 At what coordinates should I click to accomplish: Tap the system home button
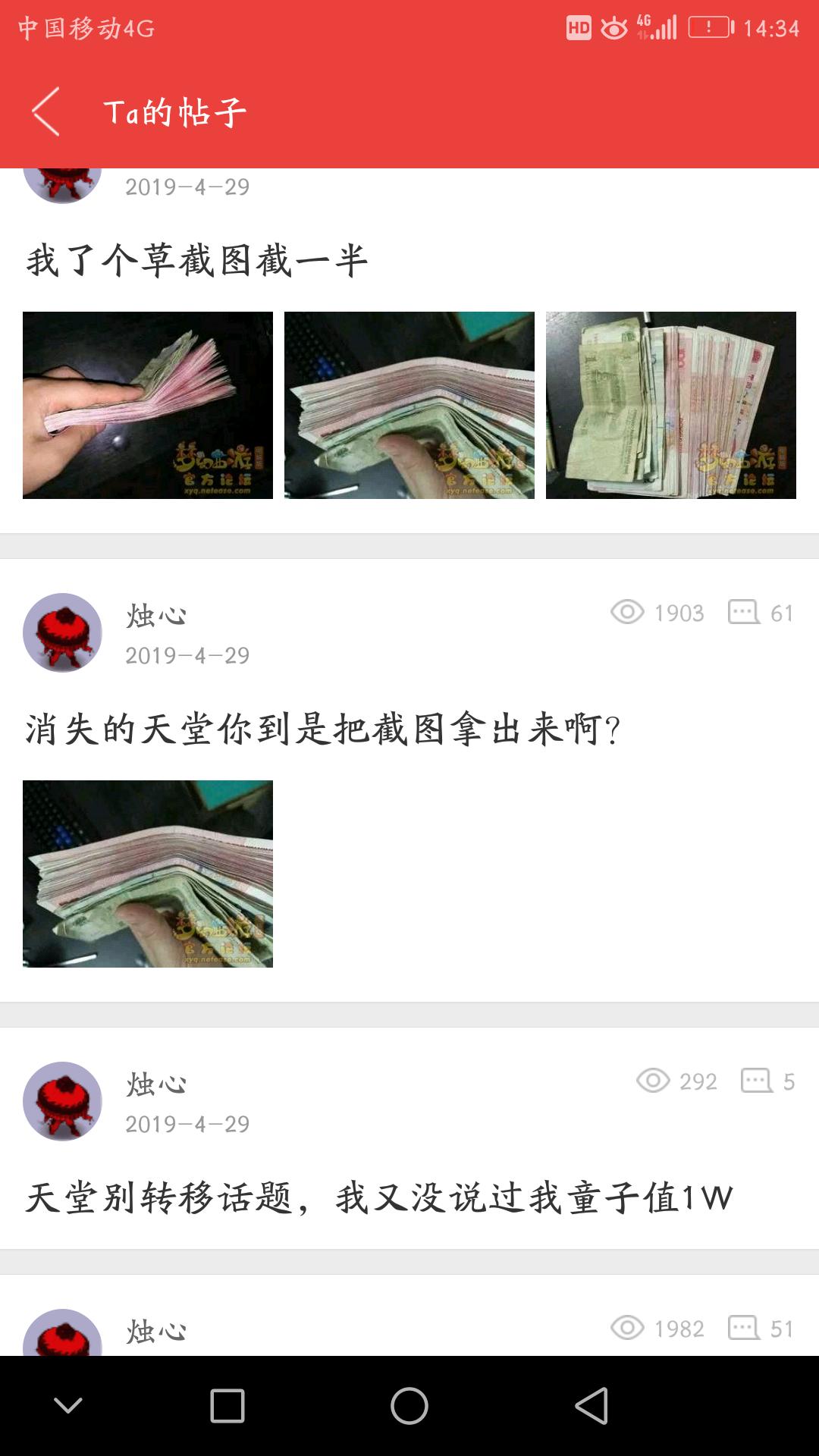409,1406
